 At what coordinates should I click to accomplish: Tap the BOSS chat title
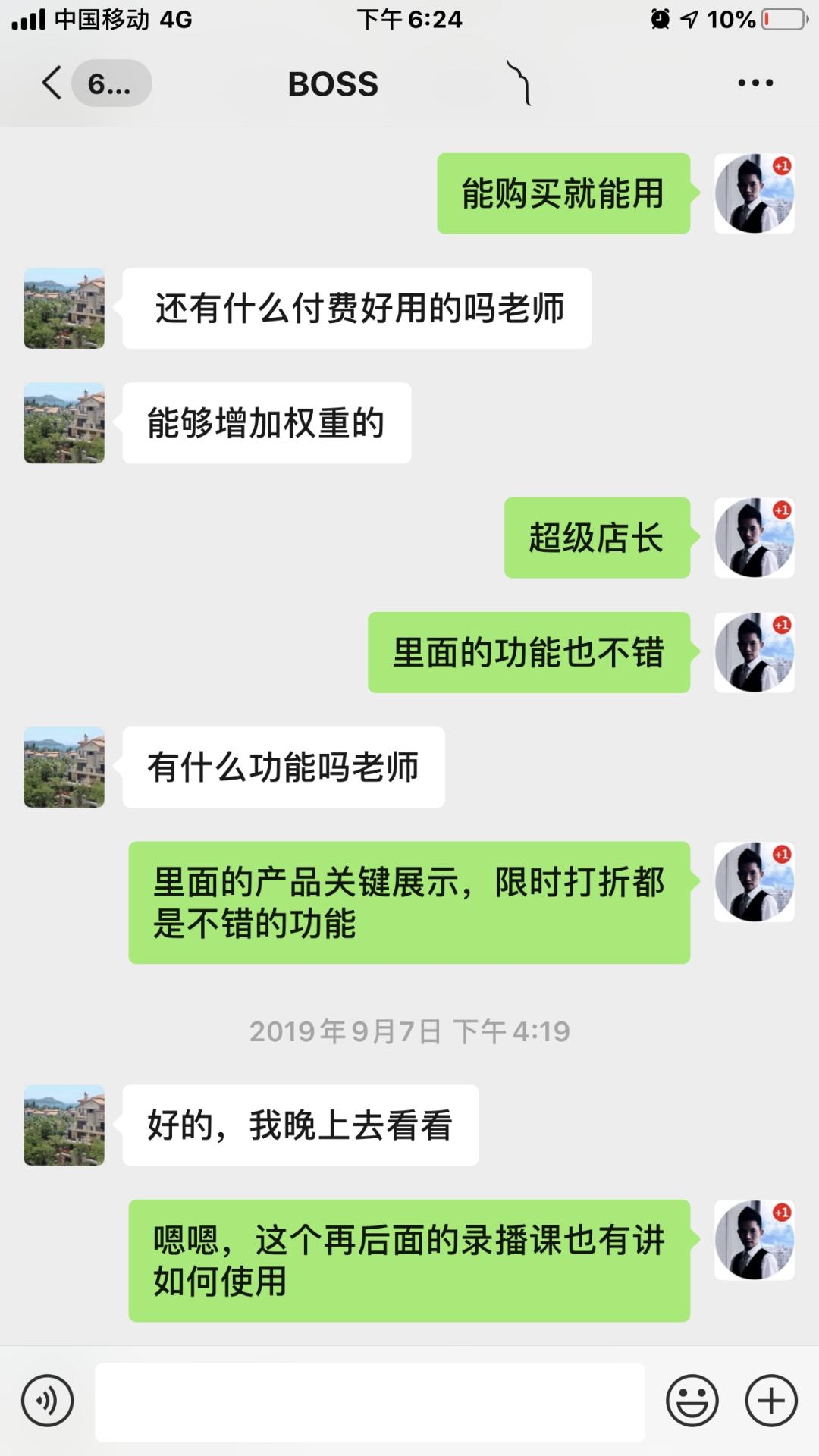tap(334, 83)
